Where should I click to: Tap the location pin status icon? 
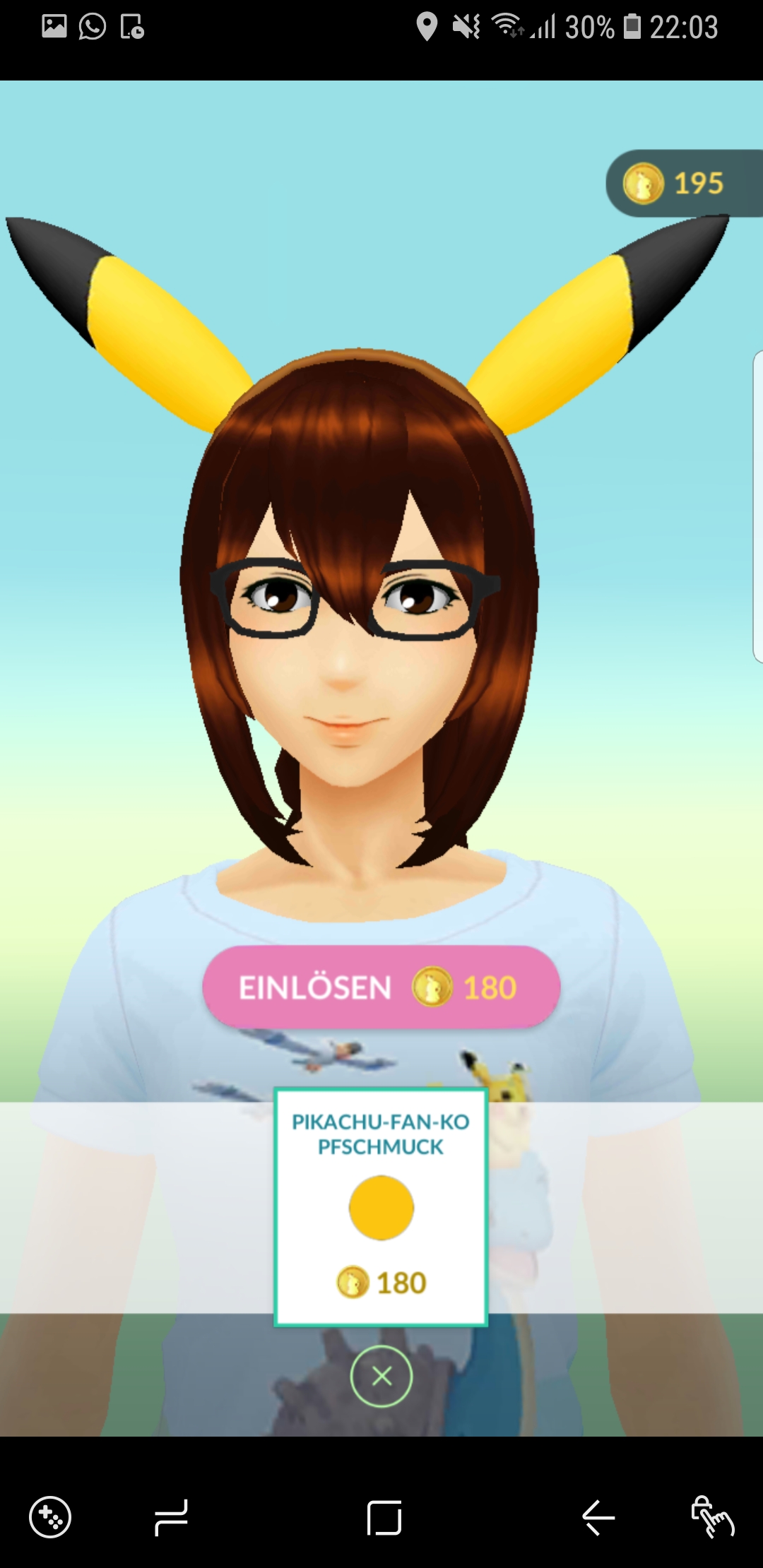coord(427,27)
